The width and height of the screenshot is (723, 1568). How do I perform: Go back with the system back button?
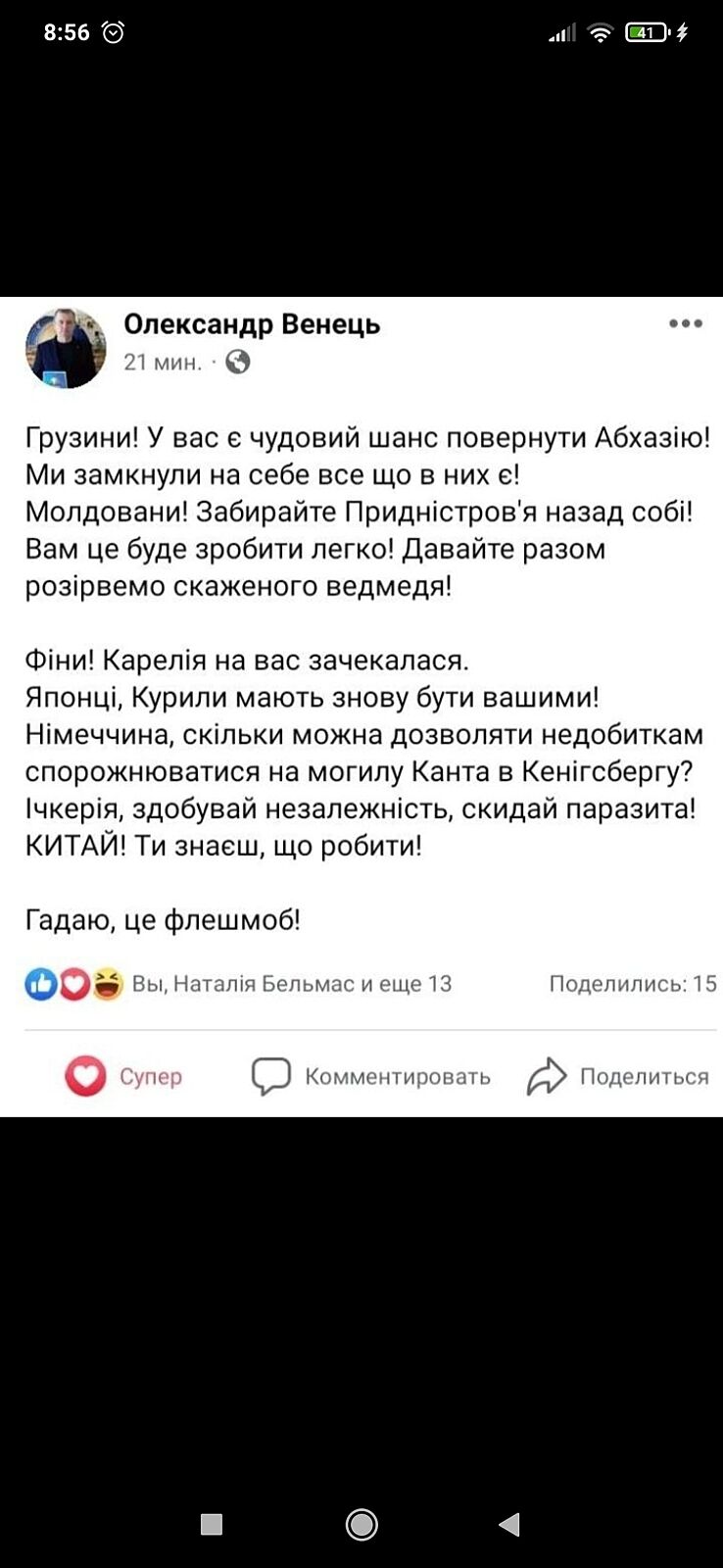509,1524
